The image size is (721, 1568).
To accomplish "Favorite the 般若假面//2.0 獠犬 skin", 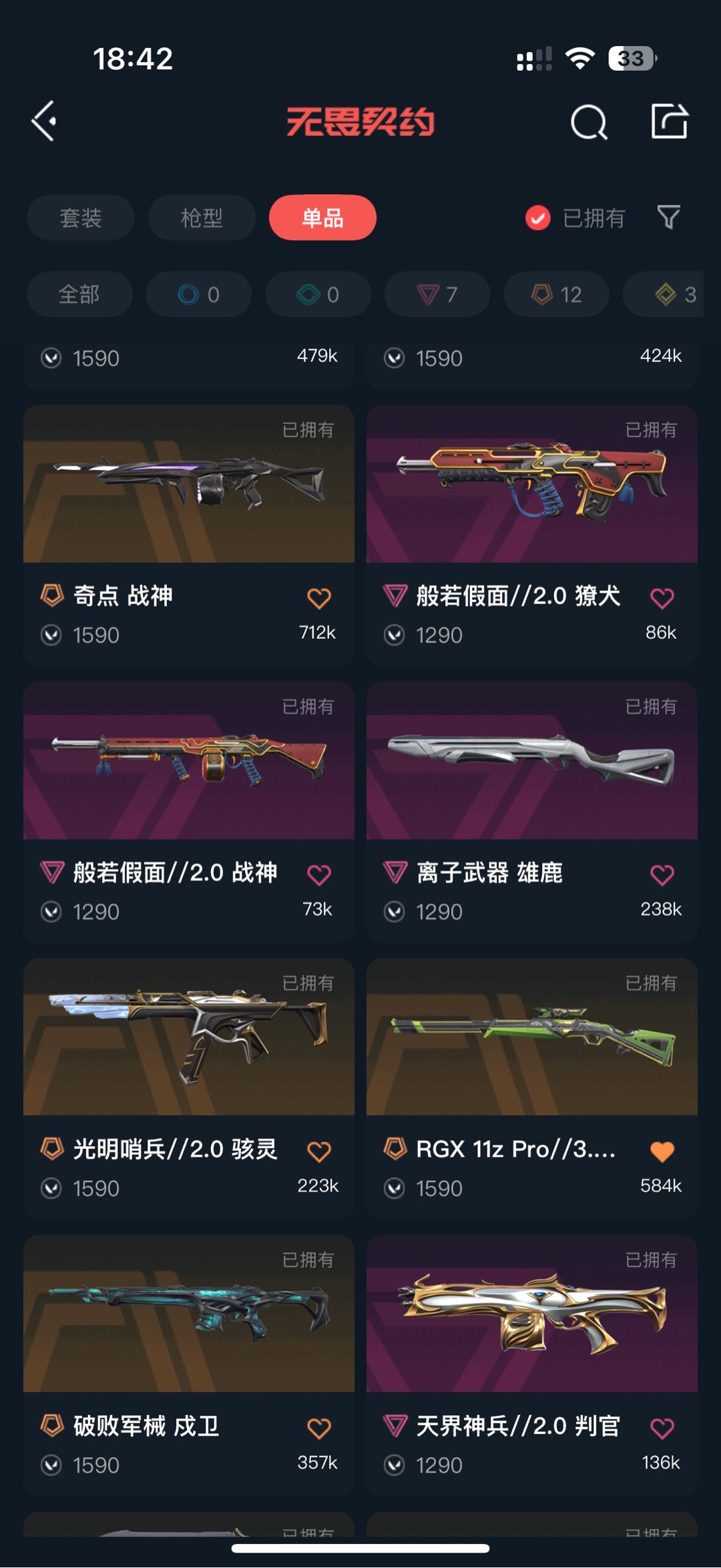I will click(662, 598).
